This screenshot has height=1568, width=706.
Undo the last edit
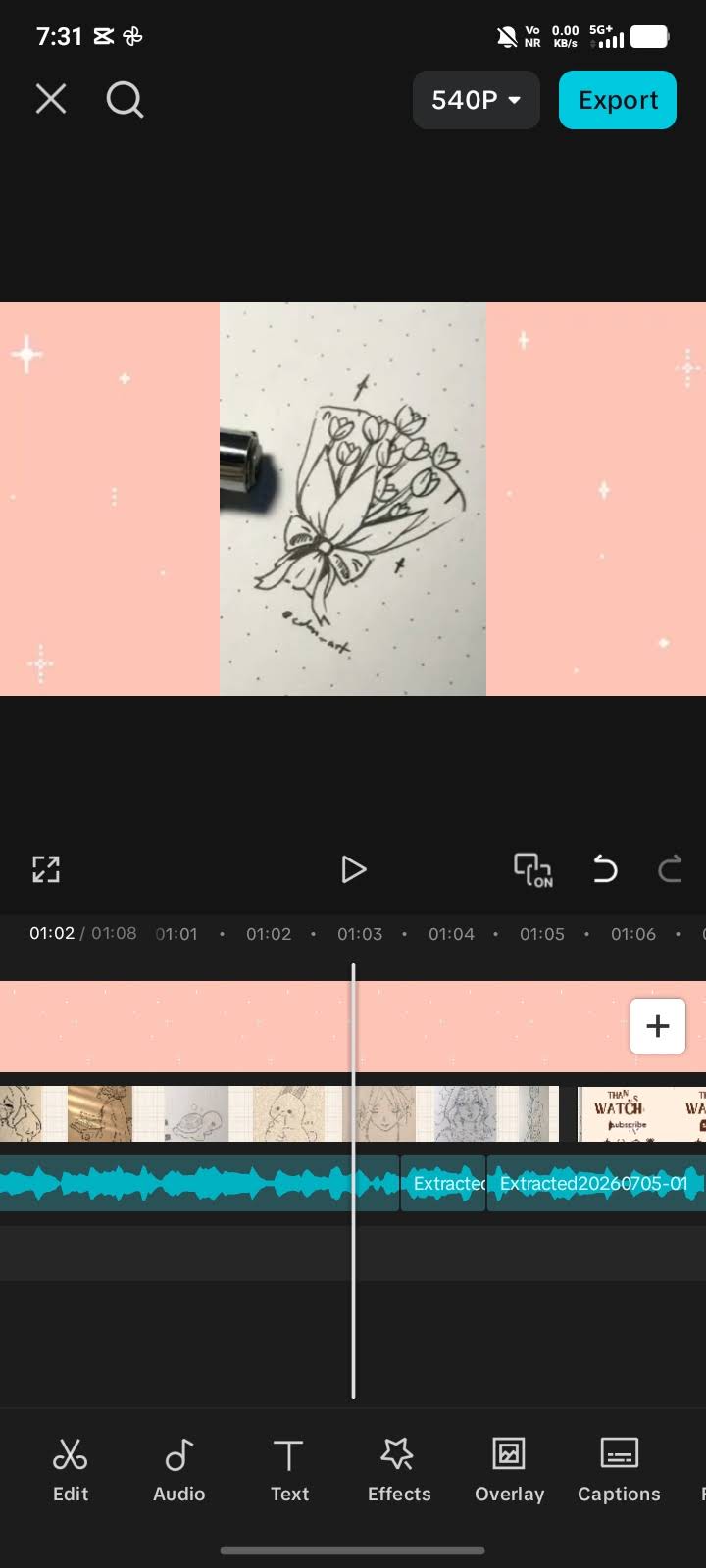(x=605, y=869)
